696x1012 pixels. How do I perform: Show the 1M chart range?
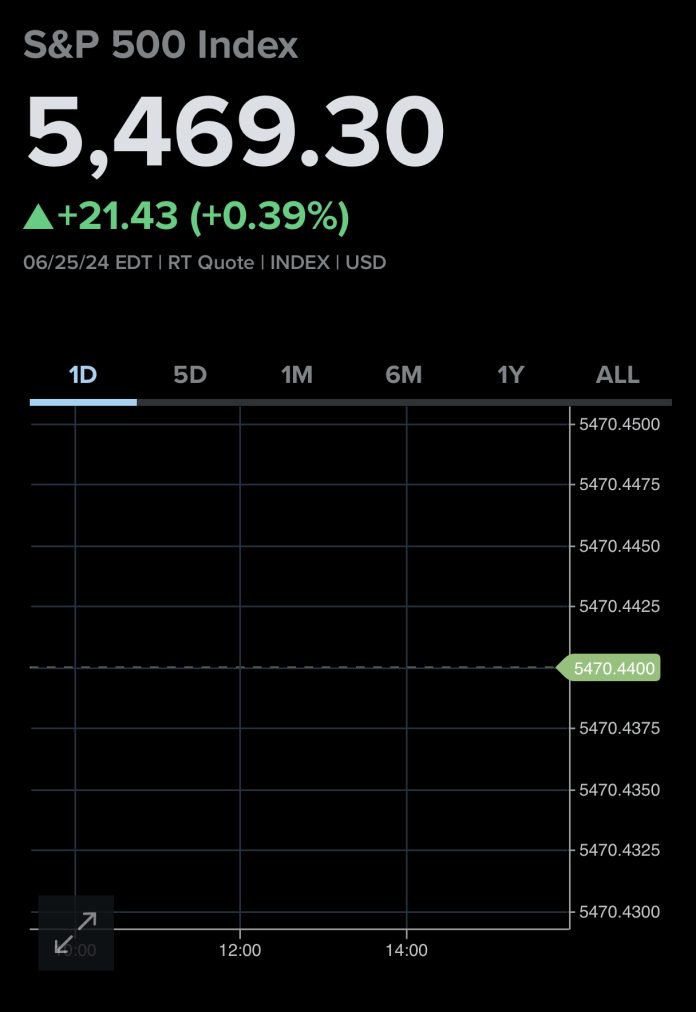coord(297,375)
